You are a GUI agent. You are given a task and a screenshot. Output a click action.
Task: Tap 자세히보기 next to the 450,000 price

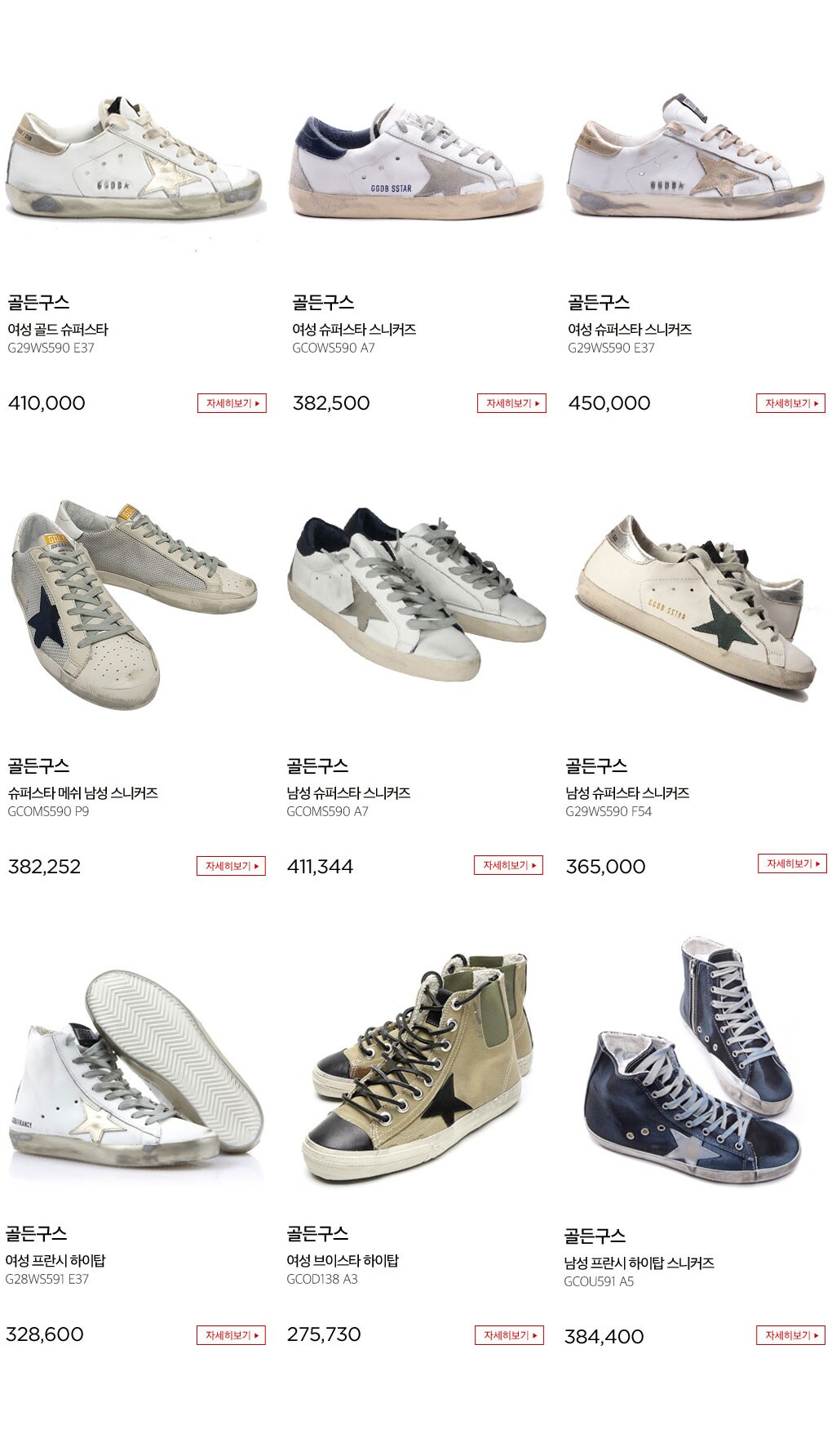click(x=790, y=403)
